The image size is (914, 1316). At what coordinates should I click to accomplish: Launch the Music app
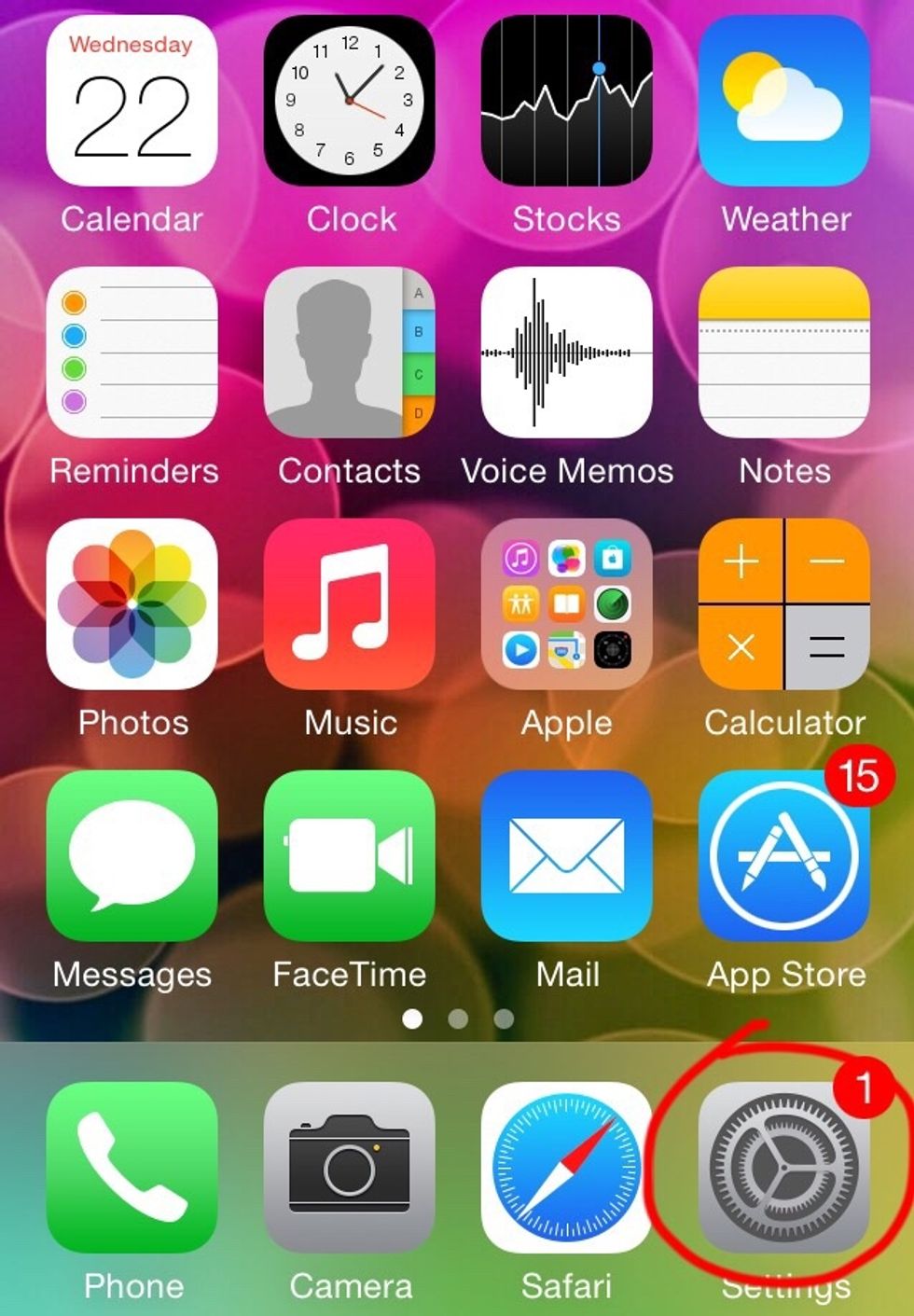click(350, 604)
